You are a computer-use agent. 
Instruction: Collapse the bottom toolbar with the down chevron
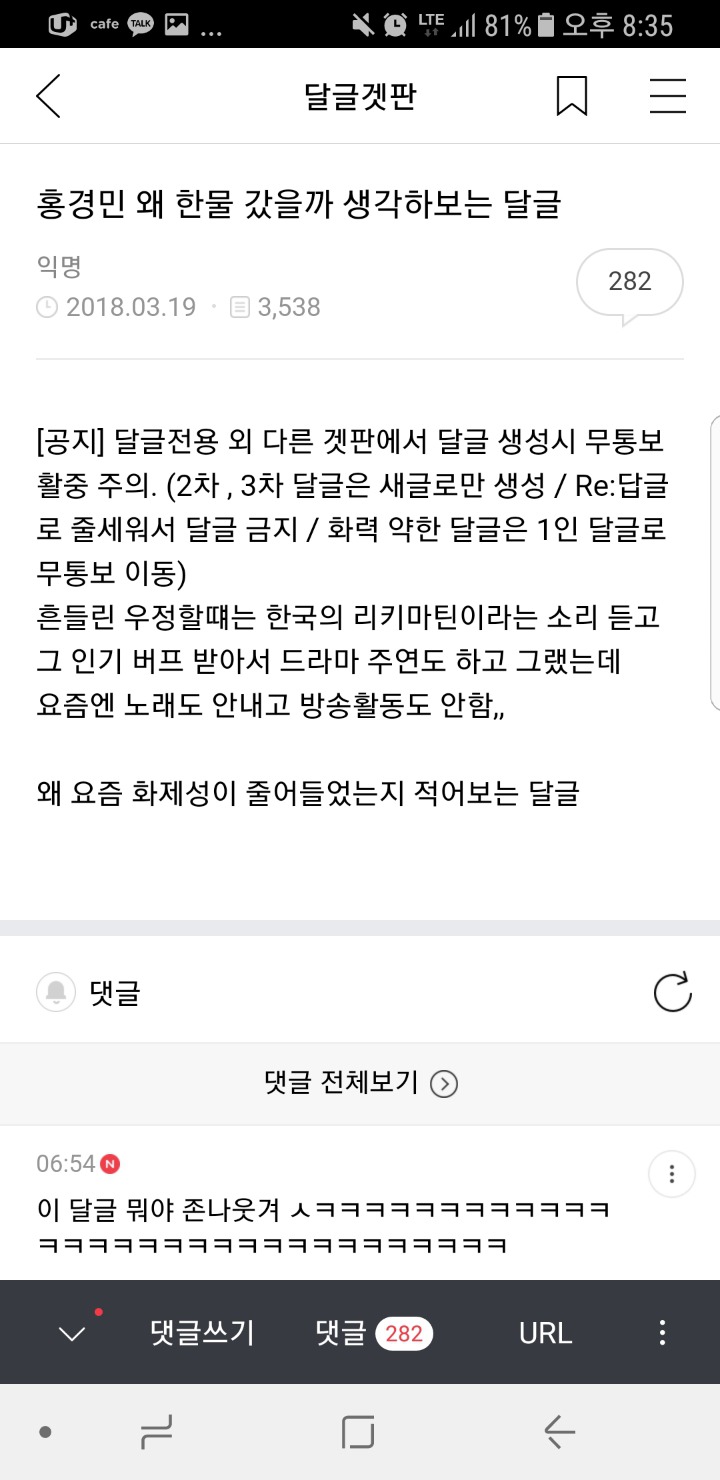72,1333
